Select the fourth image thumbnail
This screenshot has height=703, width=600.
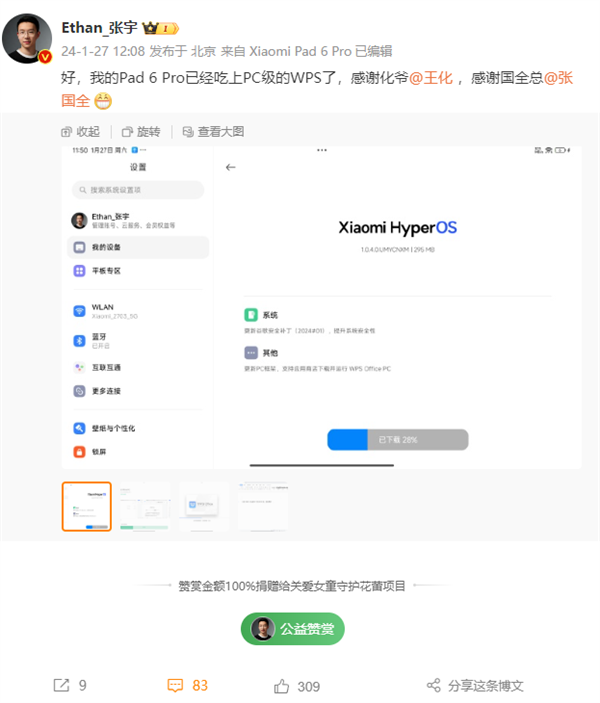[x=263, y=506]
